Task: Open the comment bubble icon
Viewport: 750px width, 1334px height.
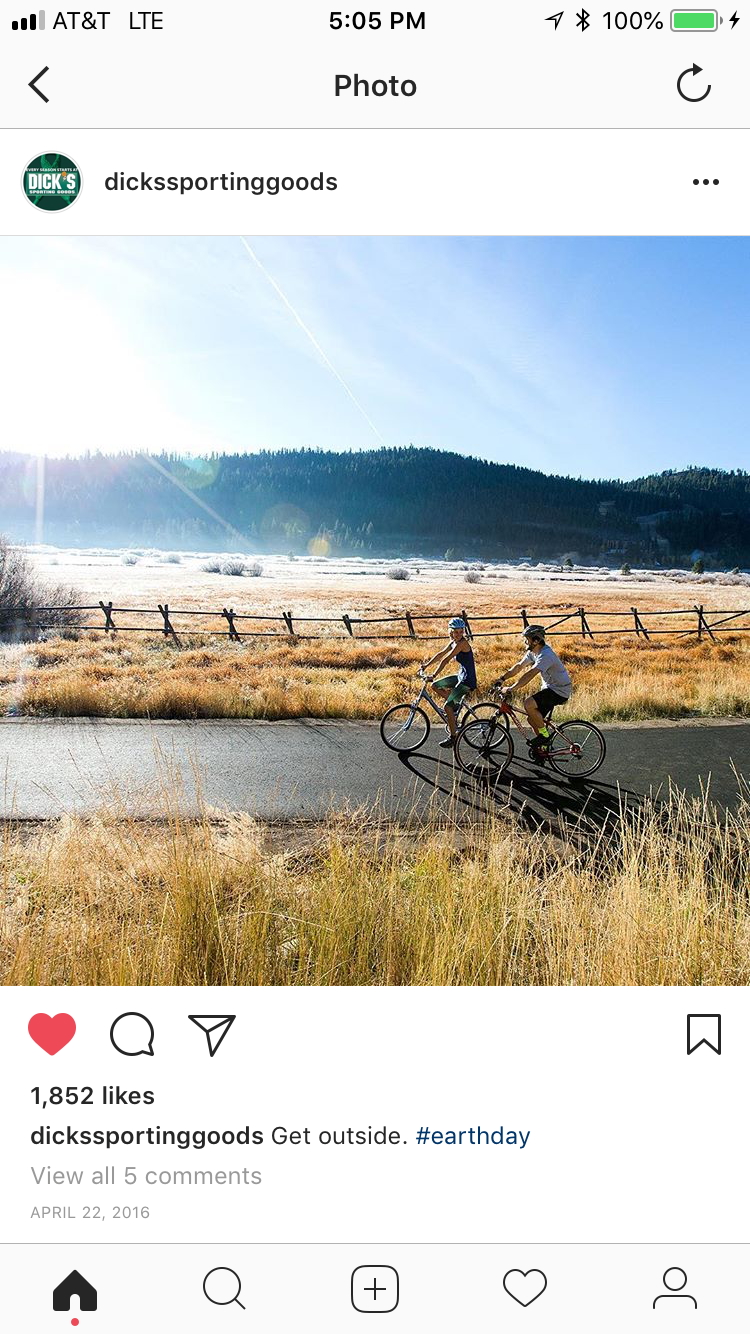Action: pyautogui.click(x=132, y=1034)
